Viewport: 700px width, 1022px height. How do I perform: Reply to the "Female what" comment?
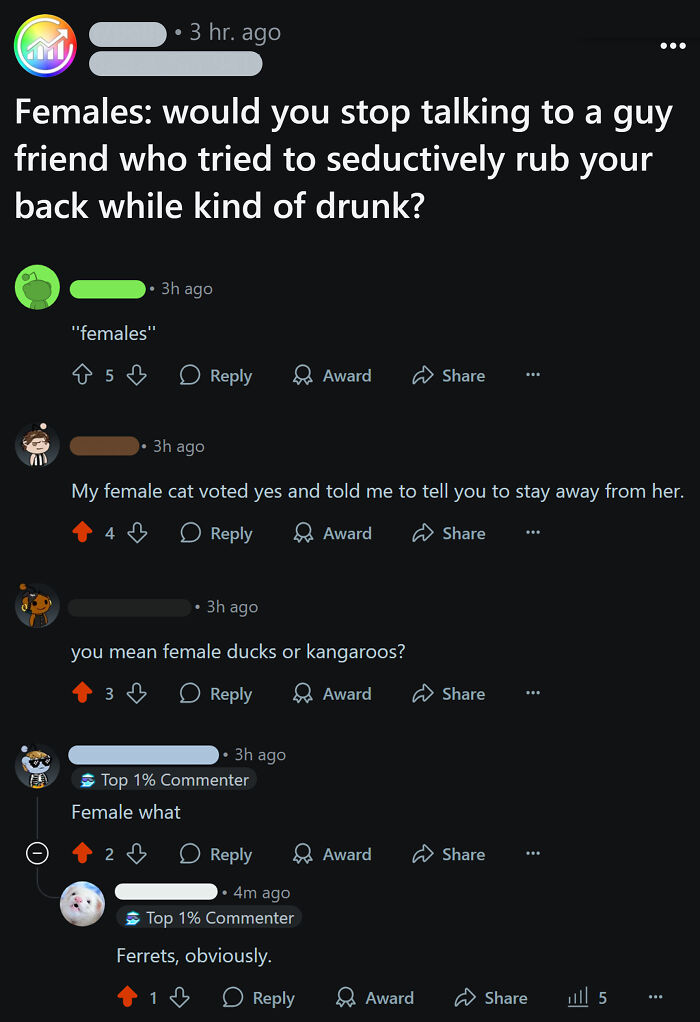tap(216, 855)
